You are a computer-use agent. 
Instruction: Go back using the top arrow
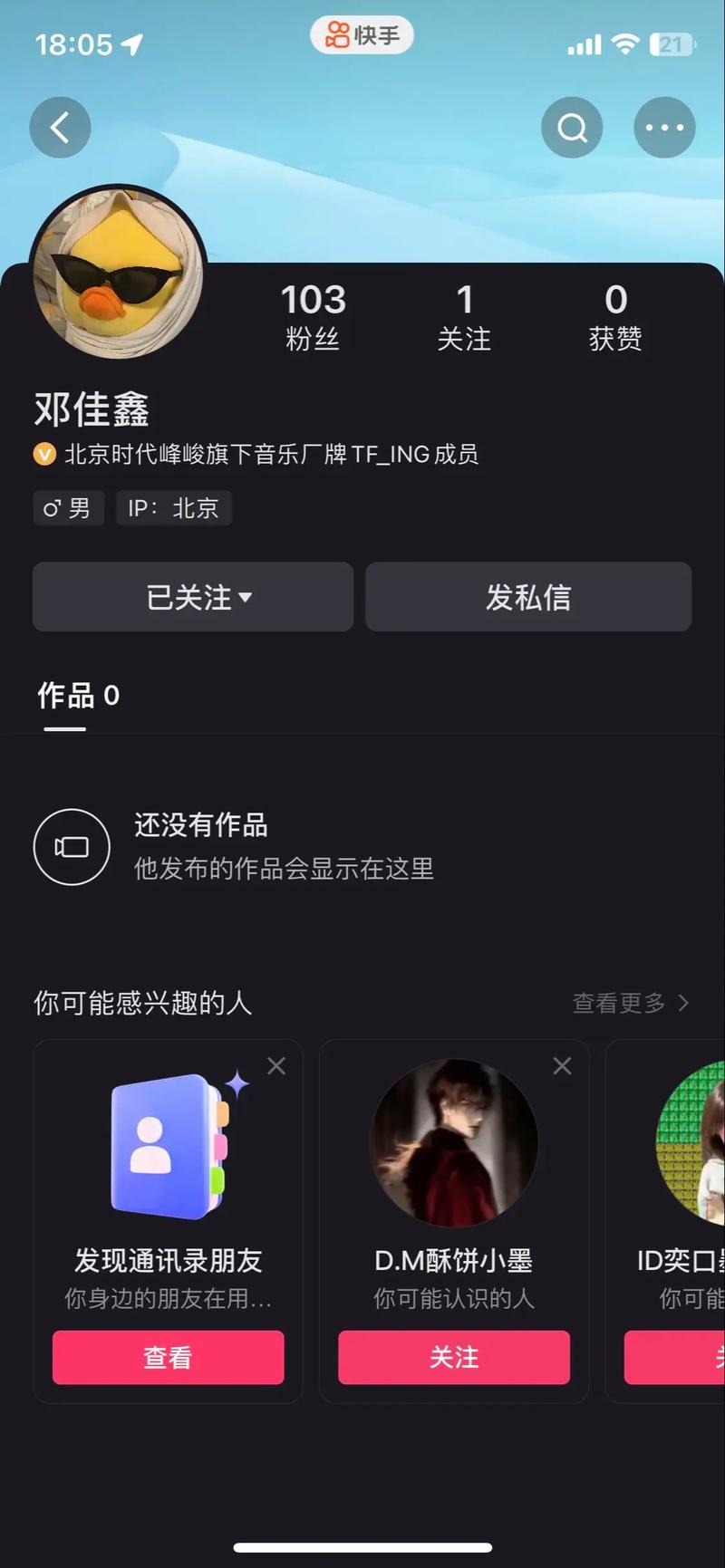[x=60, y=128]
